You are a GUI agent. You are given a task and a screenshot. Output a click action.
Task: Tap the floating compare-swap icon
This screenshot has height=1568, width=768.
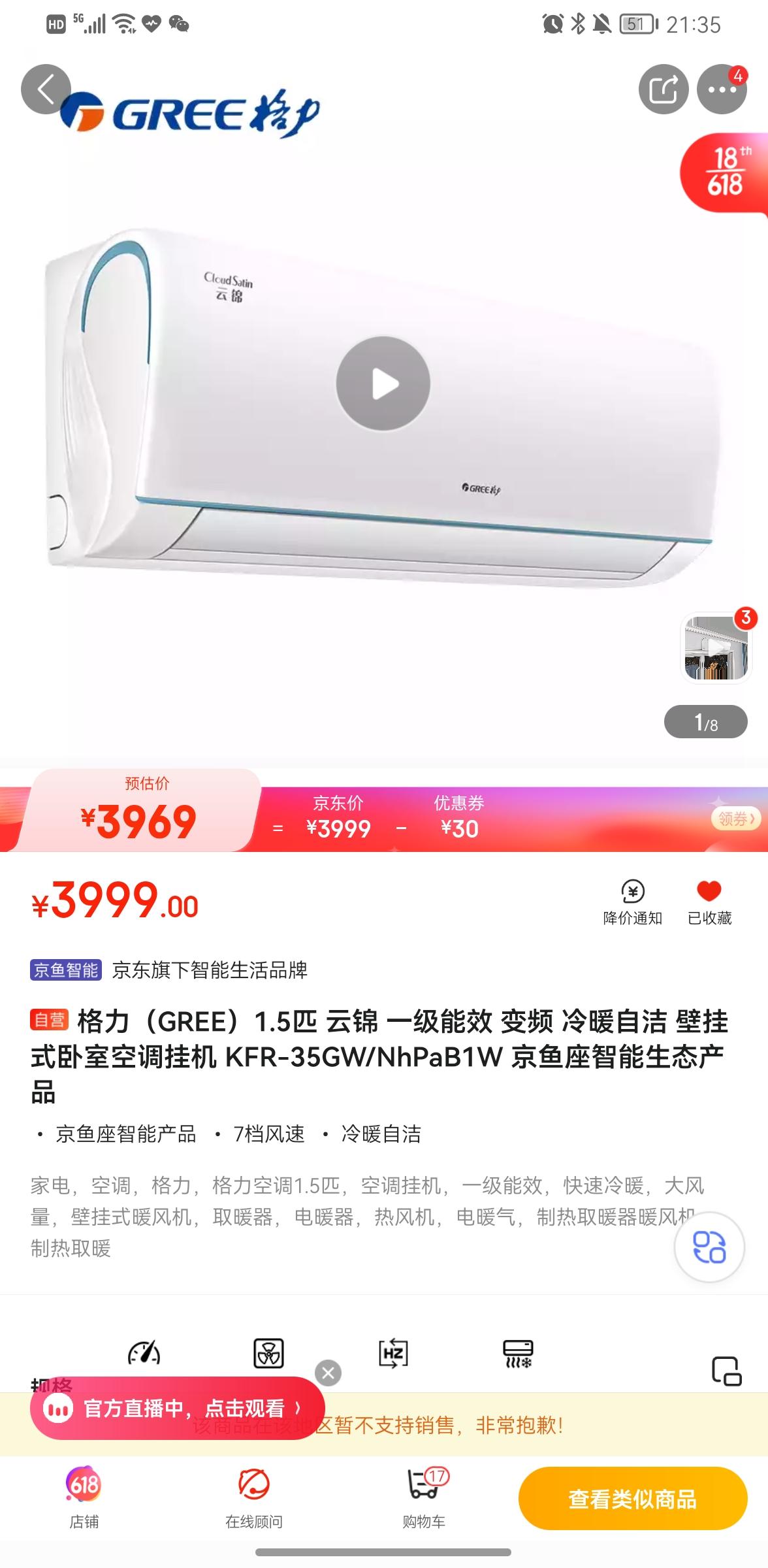pos(709,1246)
